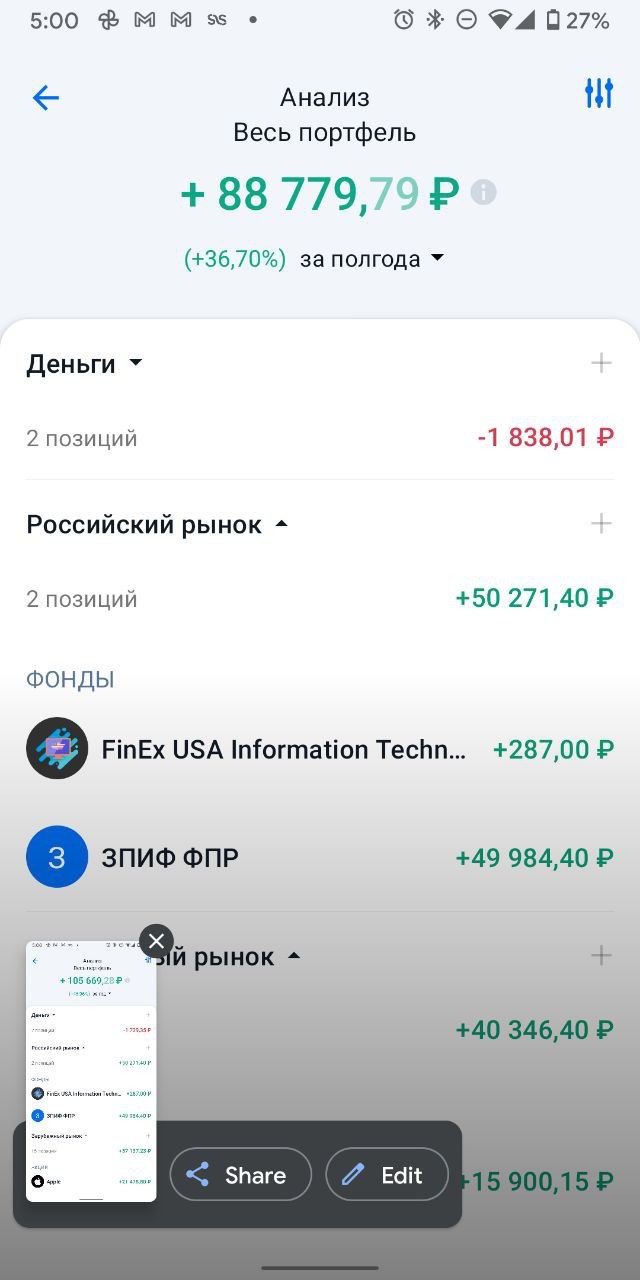Go back with the arrow icon
This screenshot has width=640, height=1280.
[46, 97]
